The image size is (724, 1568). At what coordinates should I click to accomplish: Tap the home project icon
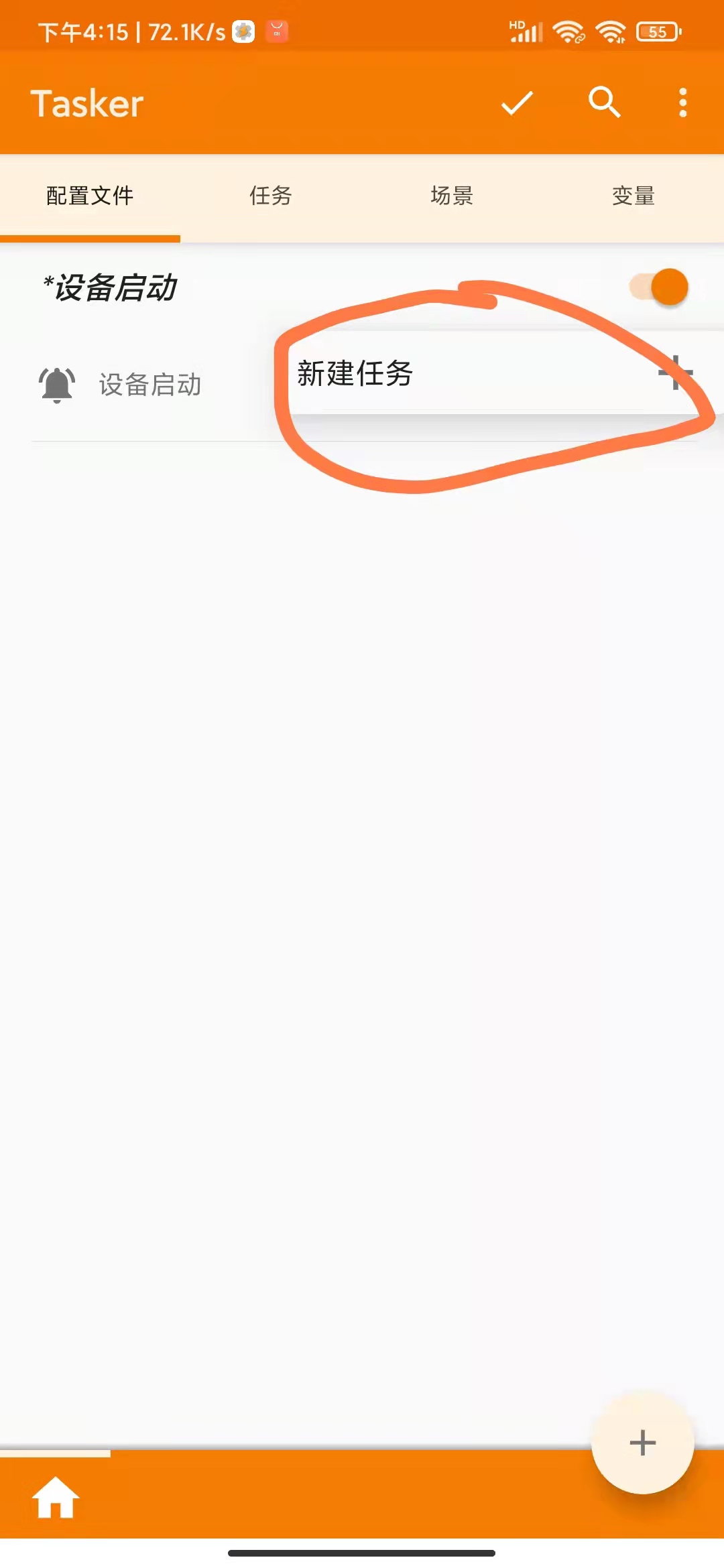point(56,1498)
